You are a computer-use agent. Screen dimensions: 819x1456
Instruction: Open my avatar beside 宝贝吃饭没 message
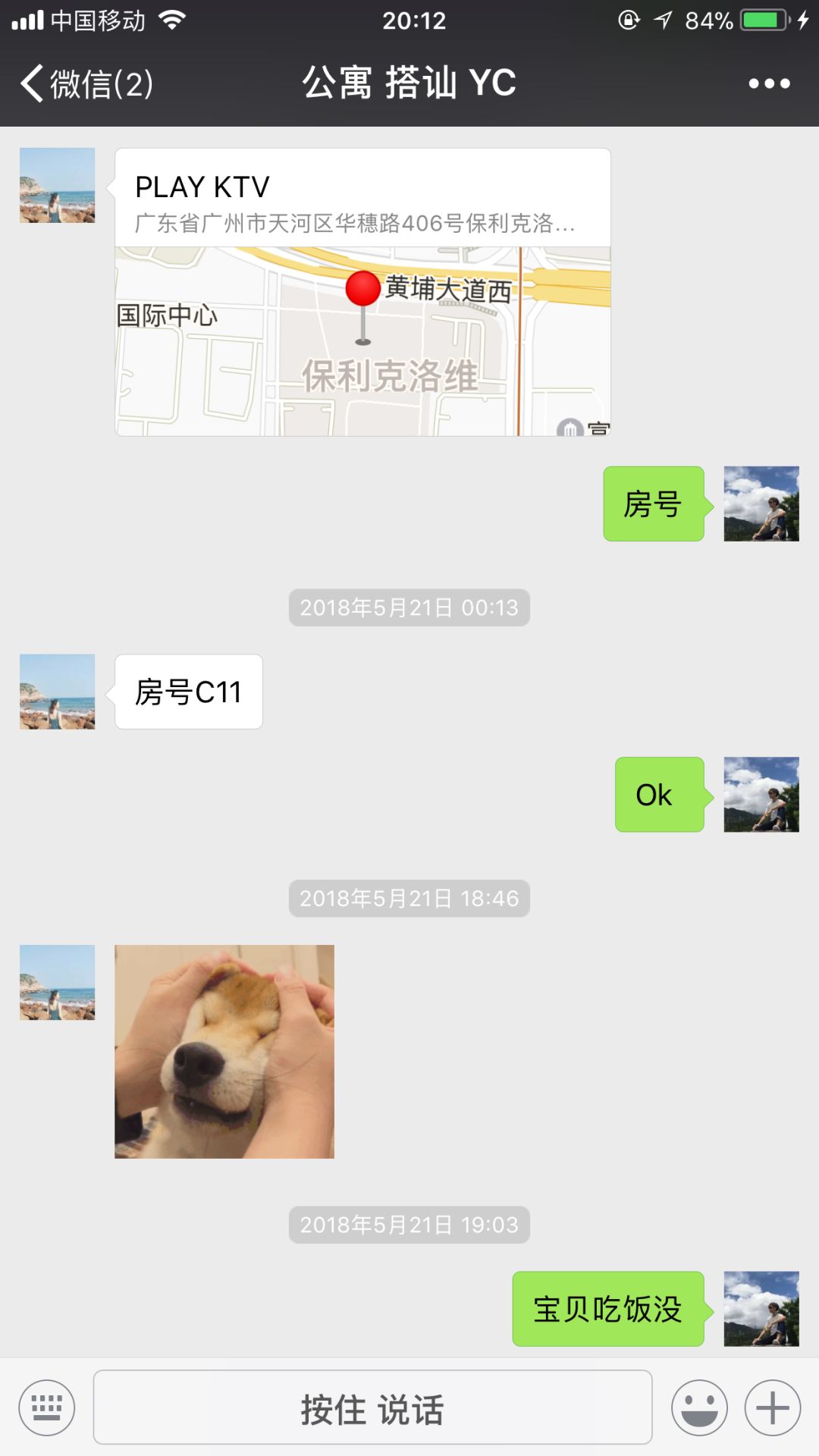click(x=761, y=1309)
